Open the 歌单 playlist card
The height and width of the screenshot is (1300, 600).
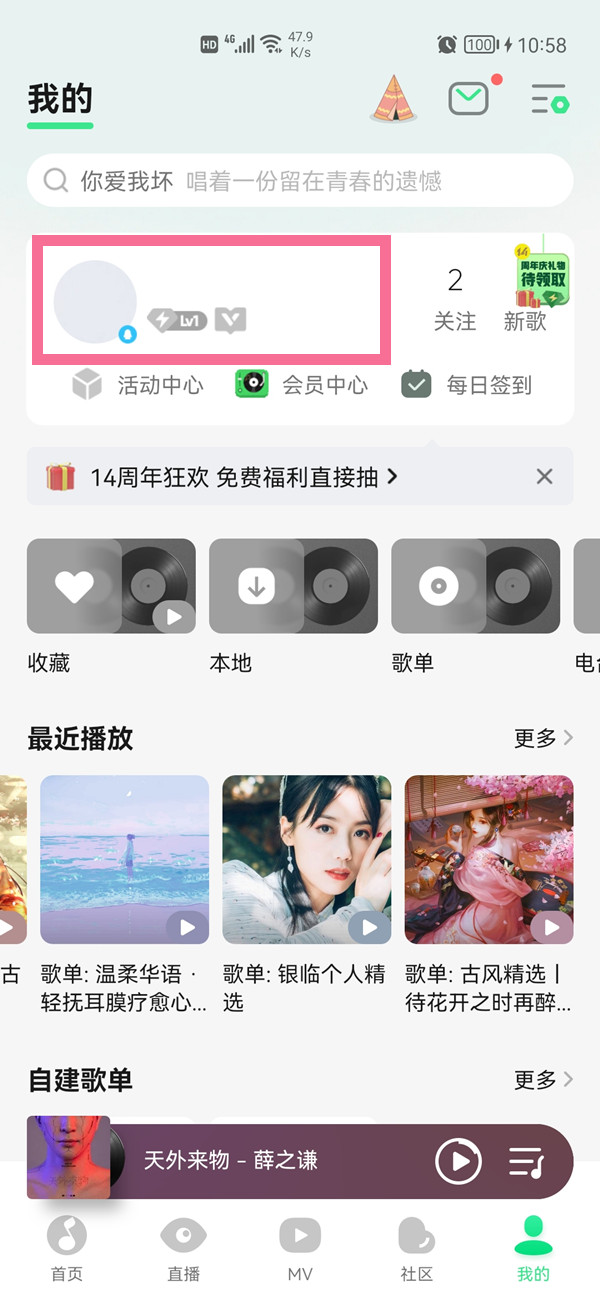click(x=475, y=586)
